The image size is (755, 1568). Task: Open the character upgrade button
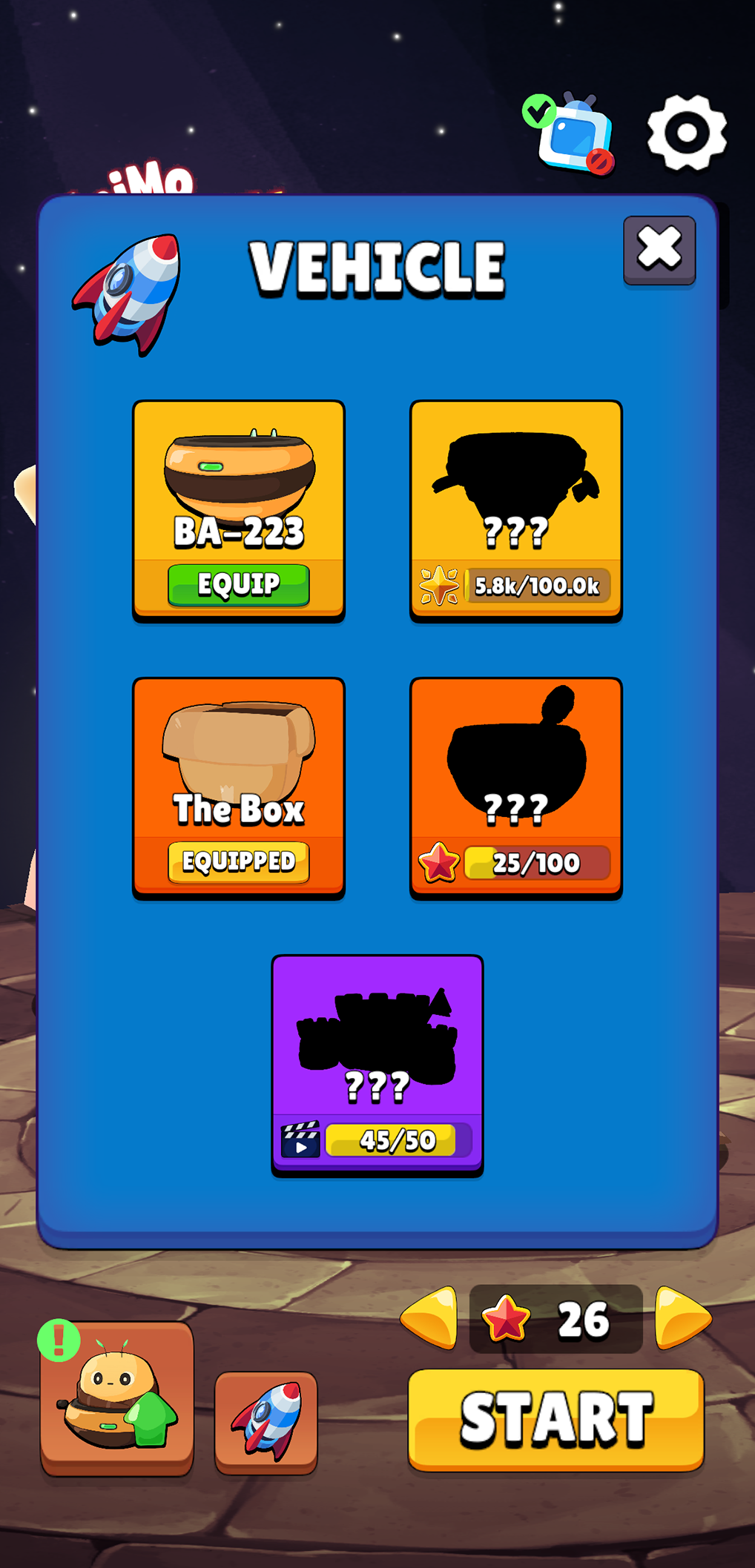117,1399
